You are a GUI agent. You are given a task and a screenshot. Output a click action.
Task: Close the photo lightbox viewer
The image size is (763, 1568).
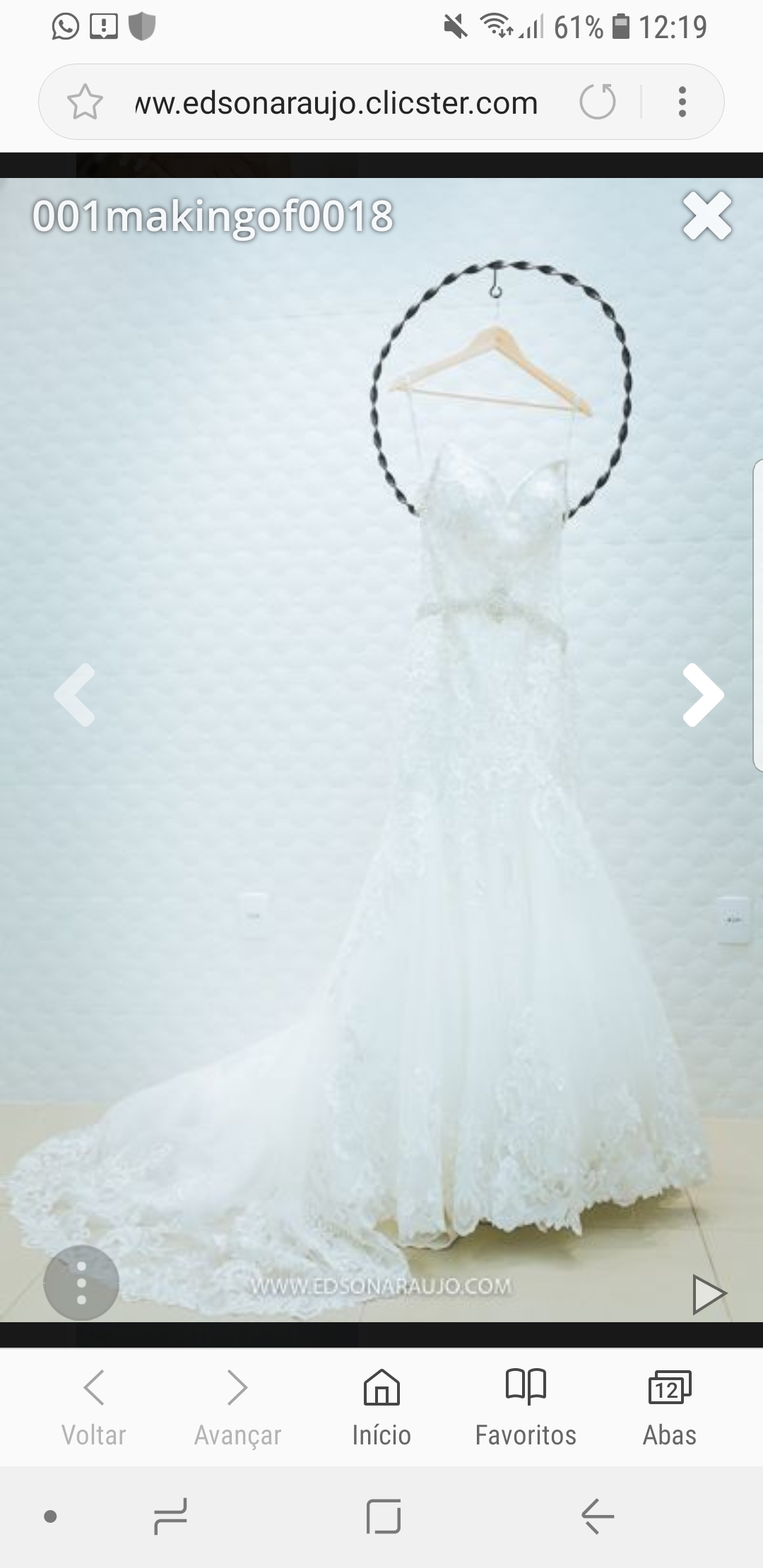706,216
